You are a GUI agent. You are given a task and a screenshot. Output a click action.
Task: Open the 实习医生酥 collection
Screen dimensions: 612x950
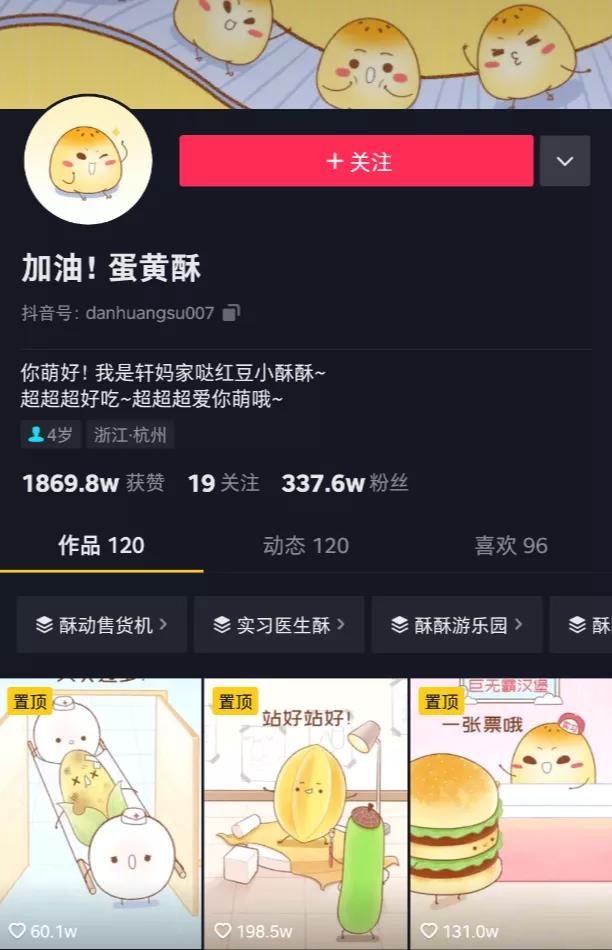coord(279,625)
